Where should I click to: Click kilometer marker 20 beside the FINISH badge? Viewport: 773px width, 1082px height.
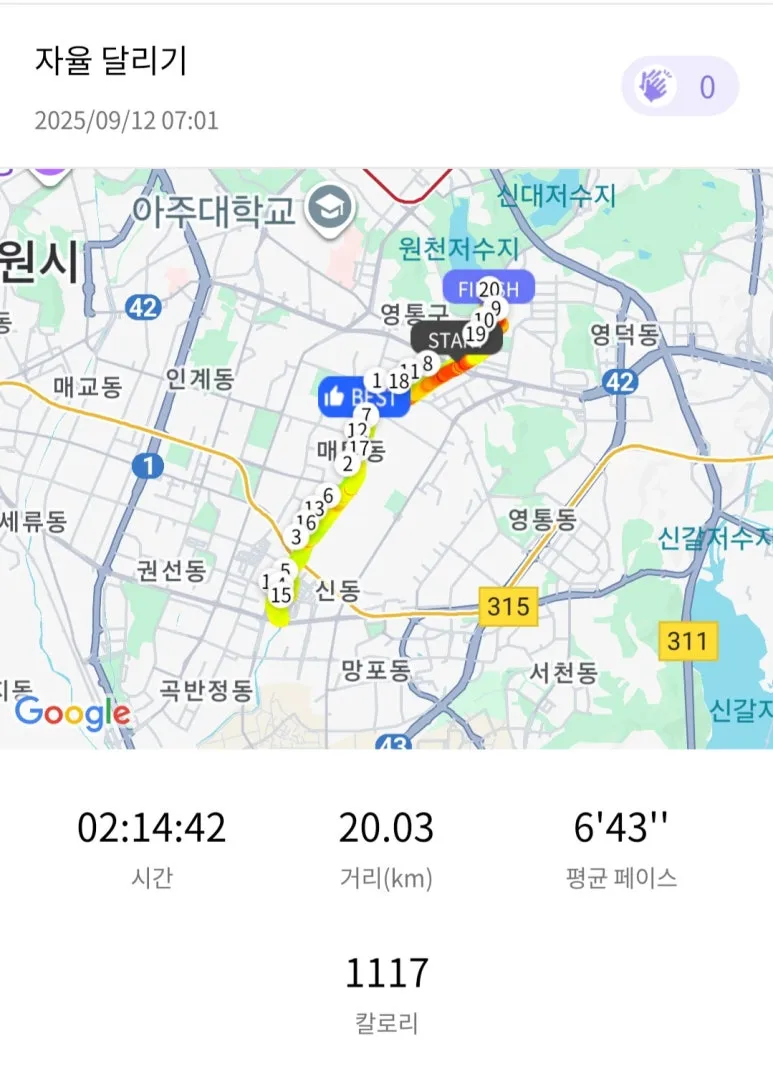point(490,290)
